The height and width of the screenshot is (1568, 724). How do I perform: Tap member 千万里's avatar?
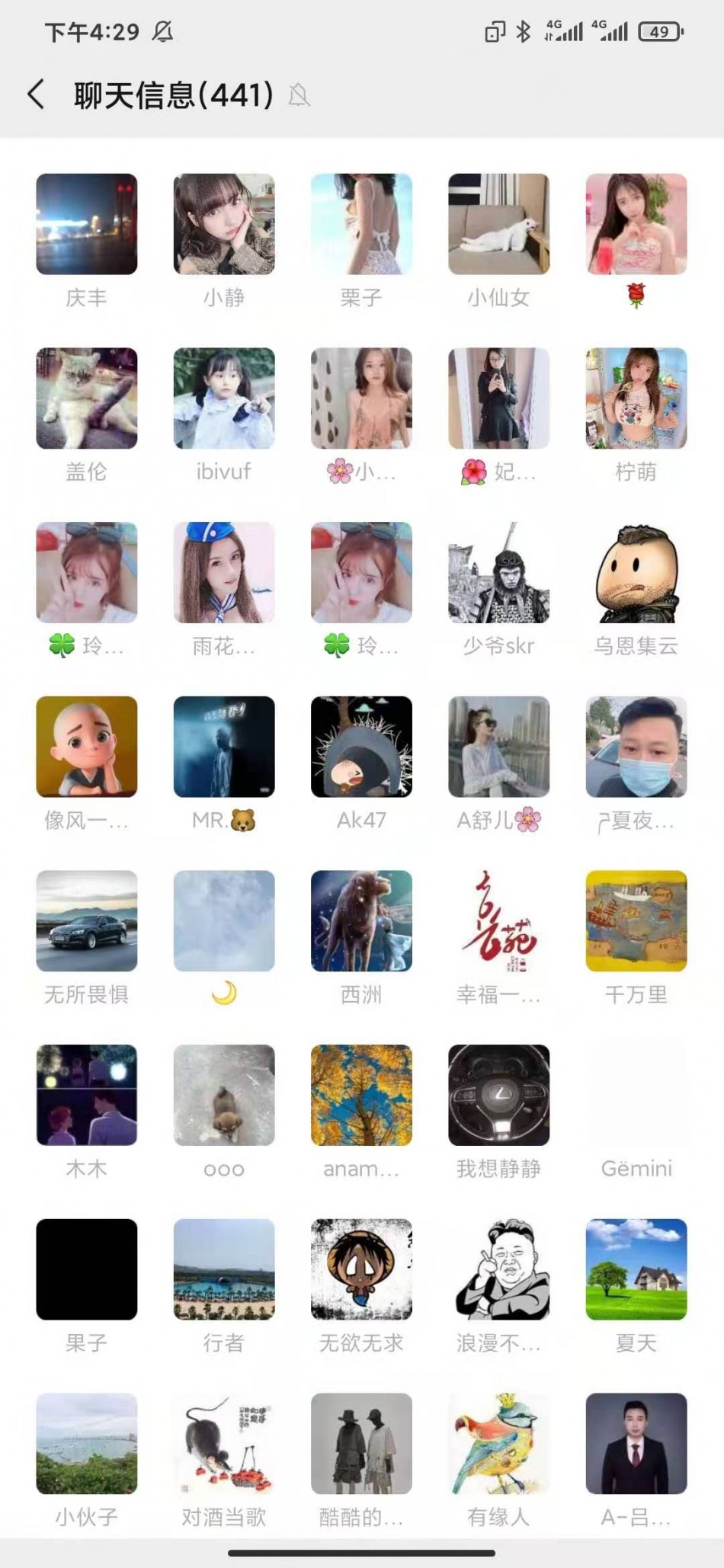coord(636,921)
